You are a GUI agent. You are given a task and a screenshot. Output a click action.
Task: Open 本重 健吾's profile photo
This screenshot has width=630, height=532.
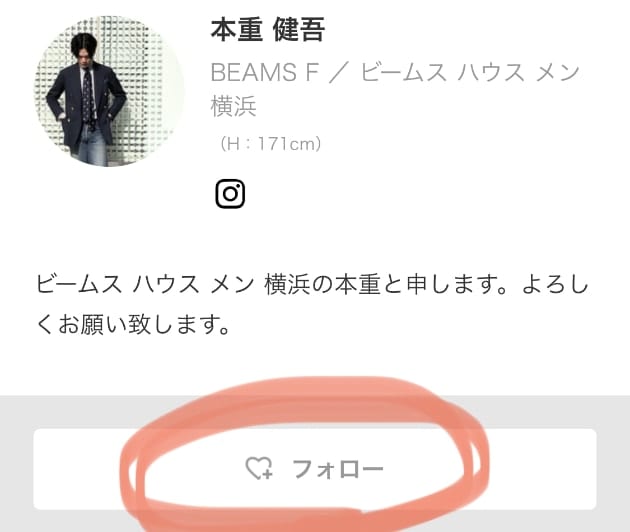point(109,91)
